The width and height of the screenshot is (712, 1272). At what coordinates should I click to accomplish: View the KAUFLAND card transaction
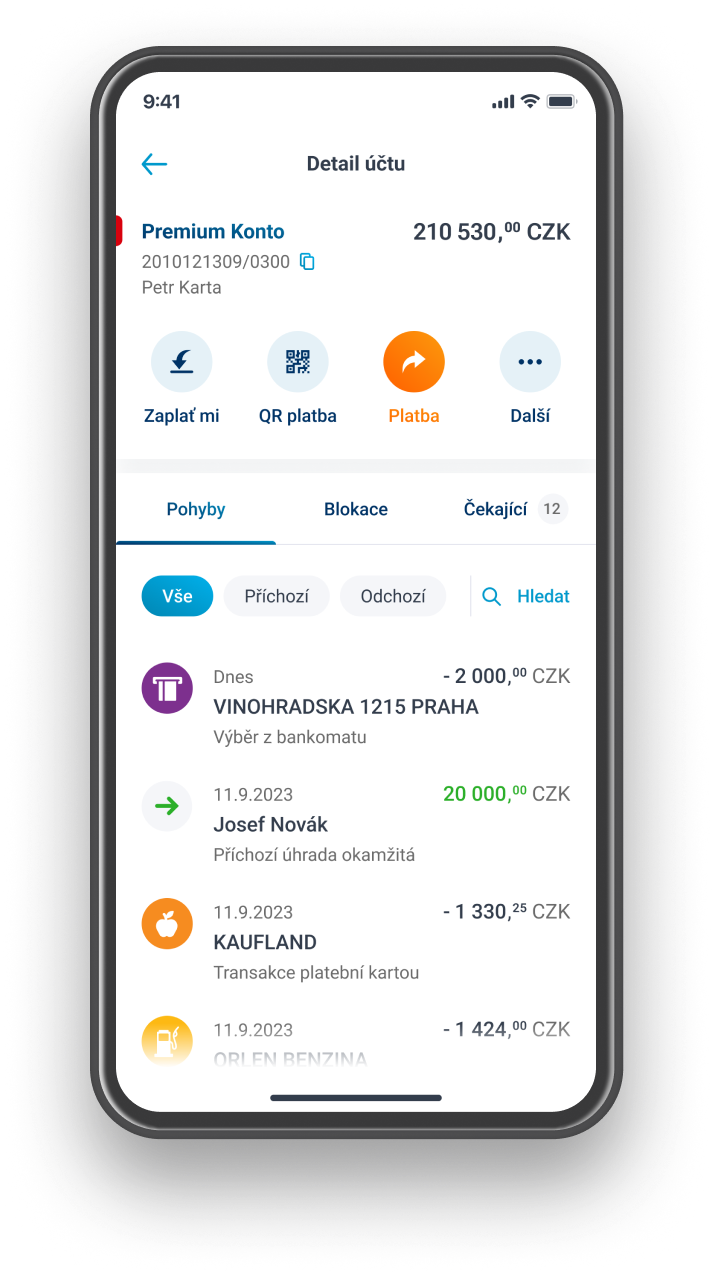(355, 942)
